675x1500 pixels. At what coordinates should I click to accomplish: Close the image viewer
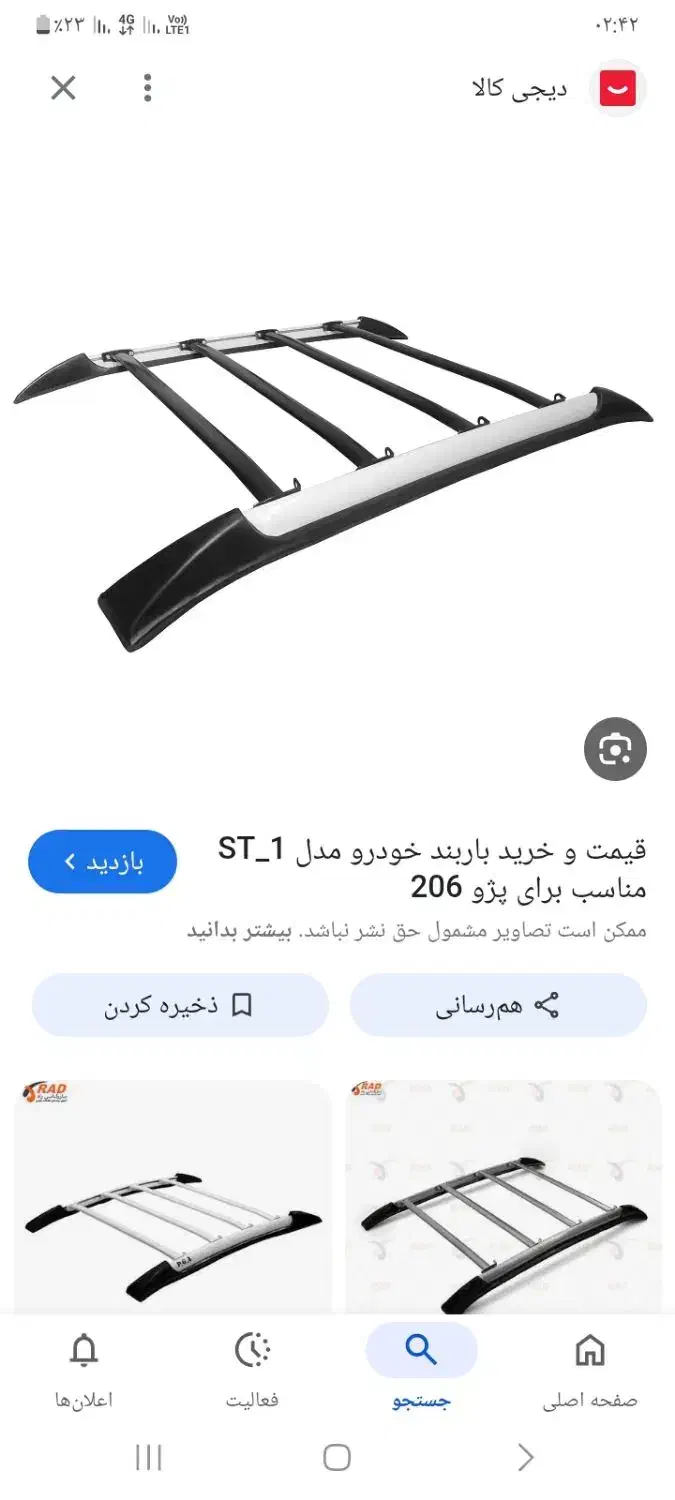pyautogui.click(x=63, y=88)
